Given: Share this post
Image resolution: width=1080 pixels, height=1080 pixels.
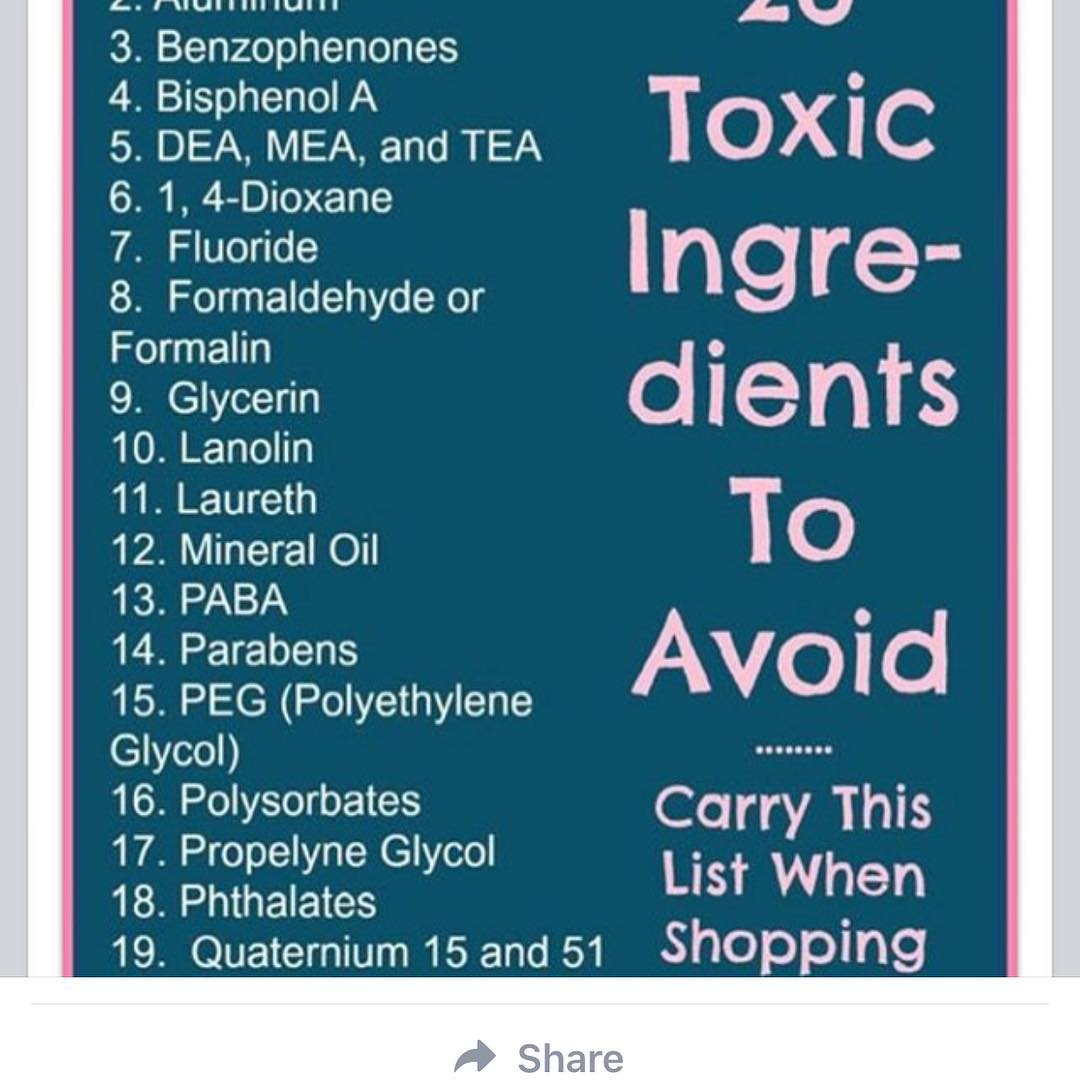Looking at the screenshot, I should tap(540, 1058).
